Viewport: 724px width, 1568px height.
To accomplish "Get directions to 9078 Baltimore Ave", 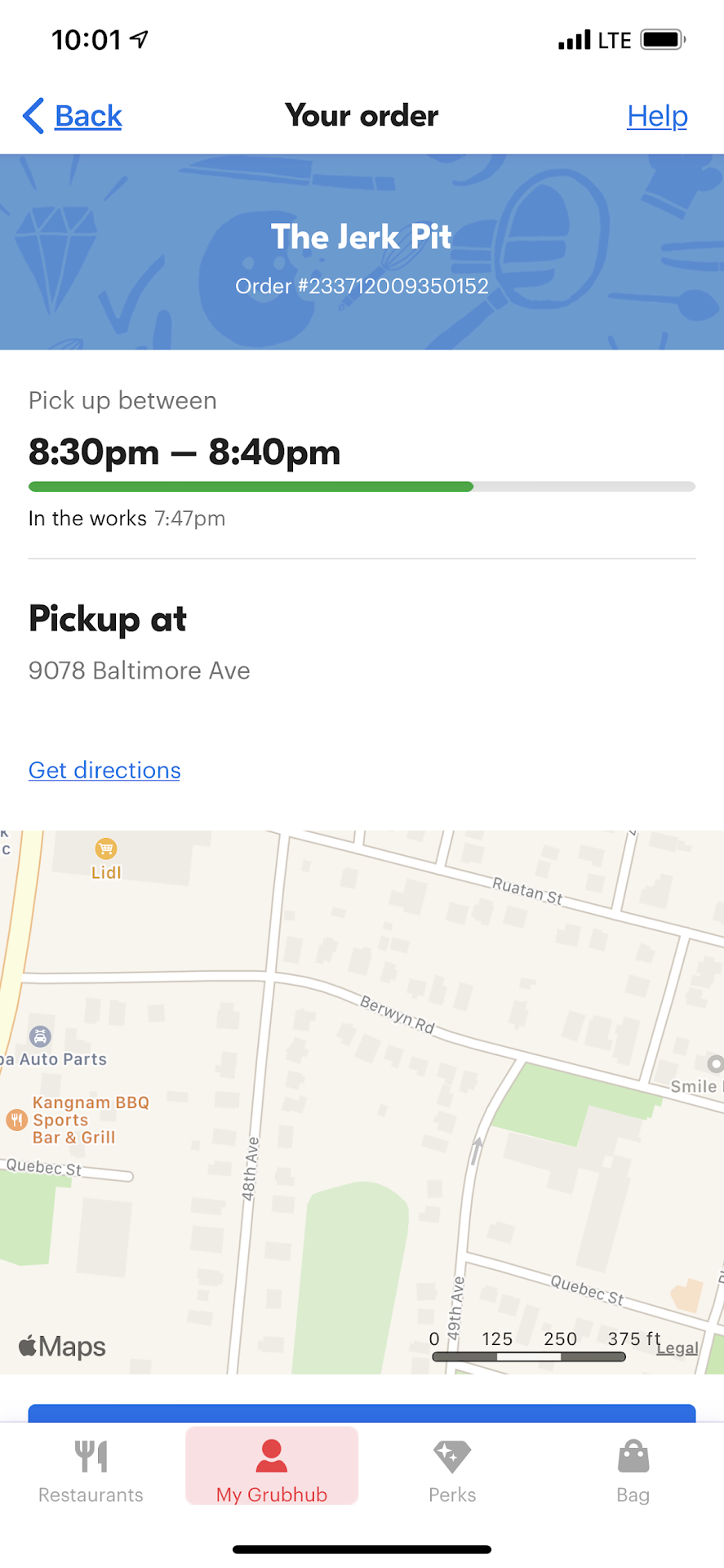I will pyautogui.click(x=104, y=770).
